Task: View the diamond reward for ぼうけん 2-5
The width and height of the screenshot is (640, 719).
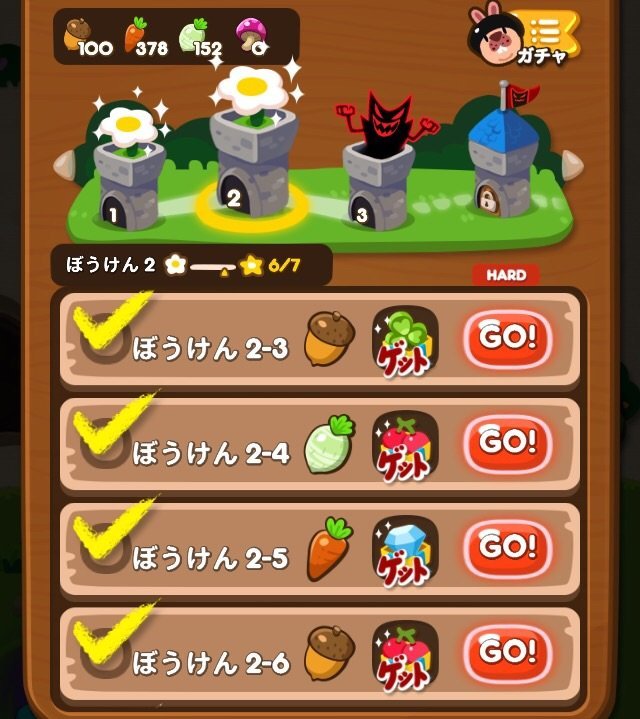Action: coord(405,551)
